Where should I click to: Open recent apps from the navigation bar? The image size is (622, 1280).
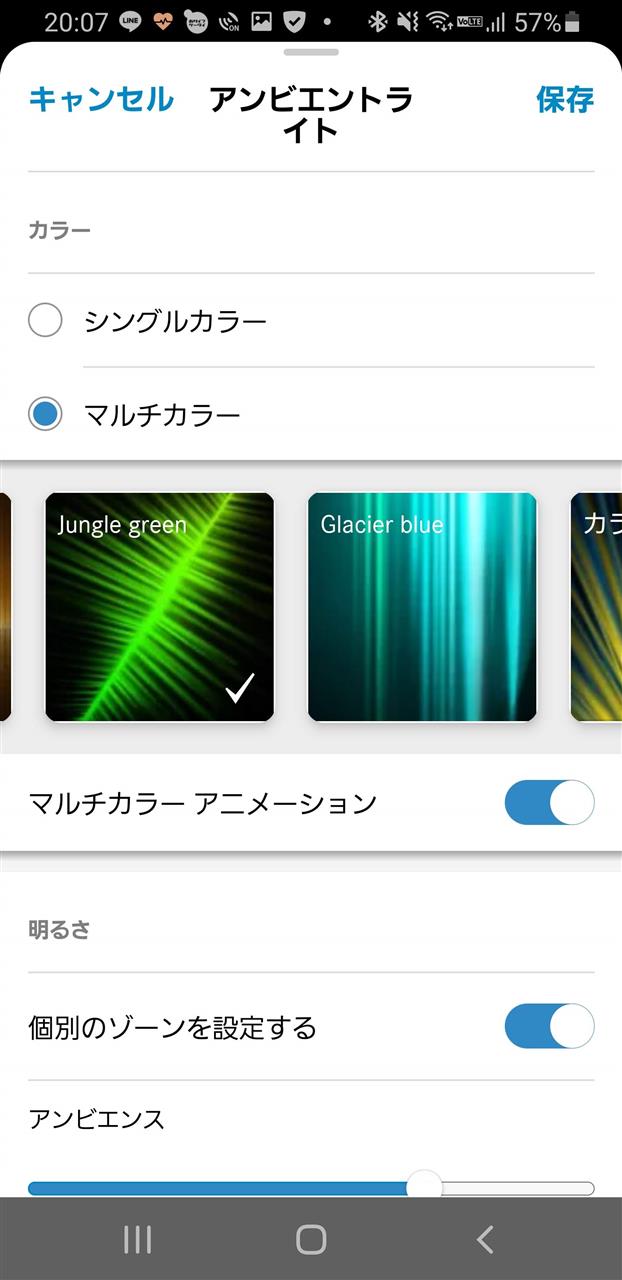click(137, 1240)
